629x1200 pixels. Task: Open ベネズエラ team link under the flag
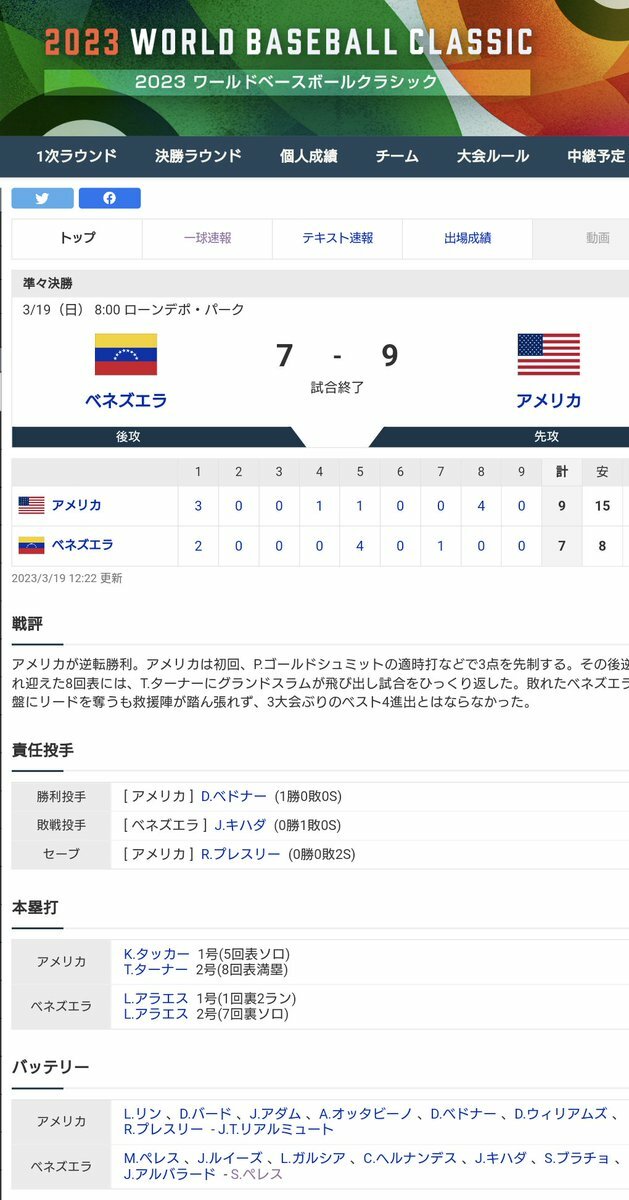coord(125,400)
